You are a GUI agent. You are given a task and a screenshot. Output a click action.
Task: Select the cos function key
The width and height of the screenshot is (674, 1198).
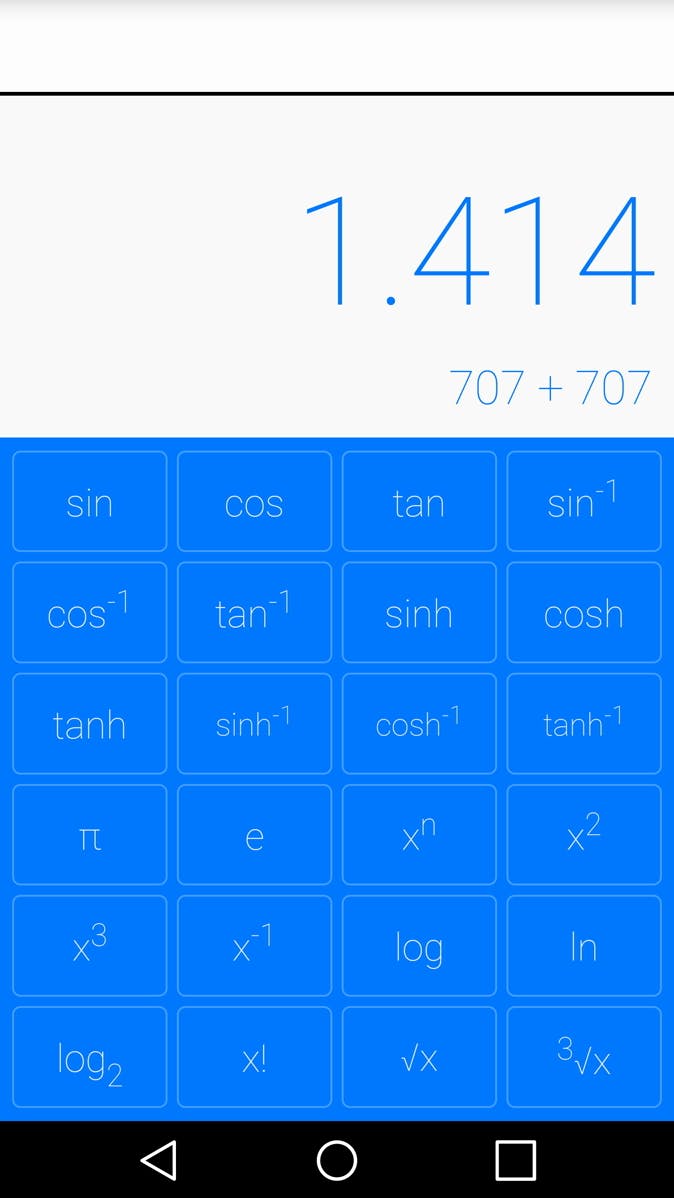[254, 501]
